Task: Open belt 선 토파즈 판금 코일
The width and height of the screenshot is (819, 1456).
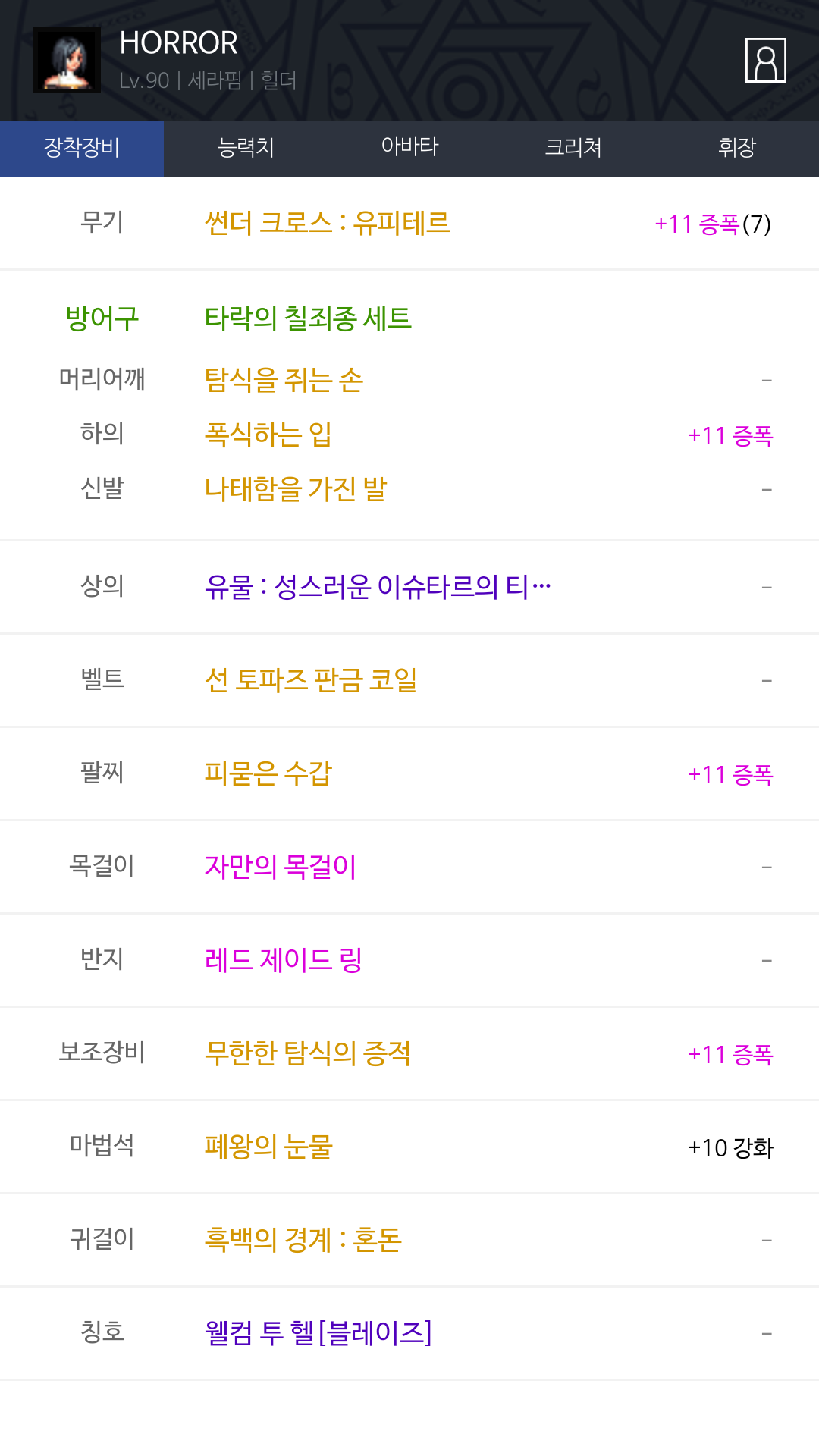Action: 311,680
